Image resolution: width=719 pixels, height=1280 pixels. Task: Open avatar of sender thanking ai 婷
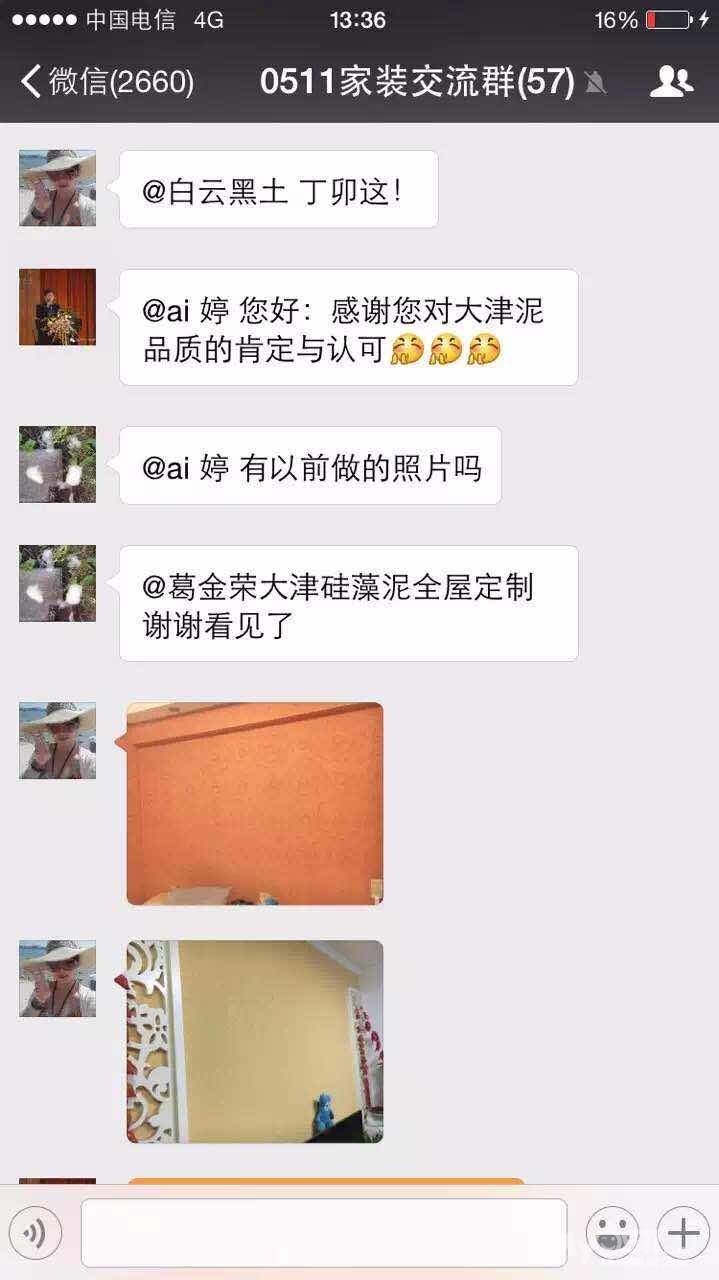[57, 307]
